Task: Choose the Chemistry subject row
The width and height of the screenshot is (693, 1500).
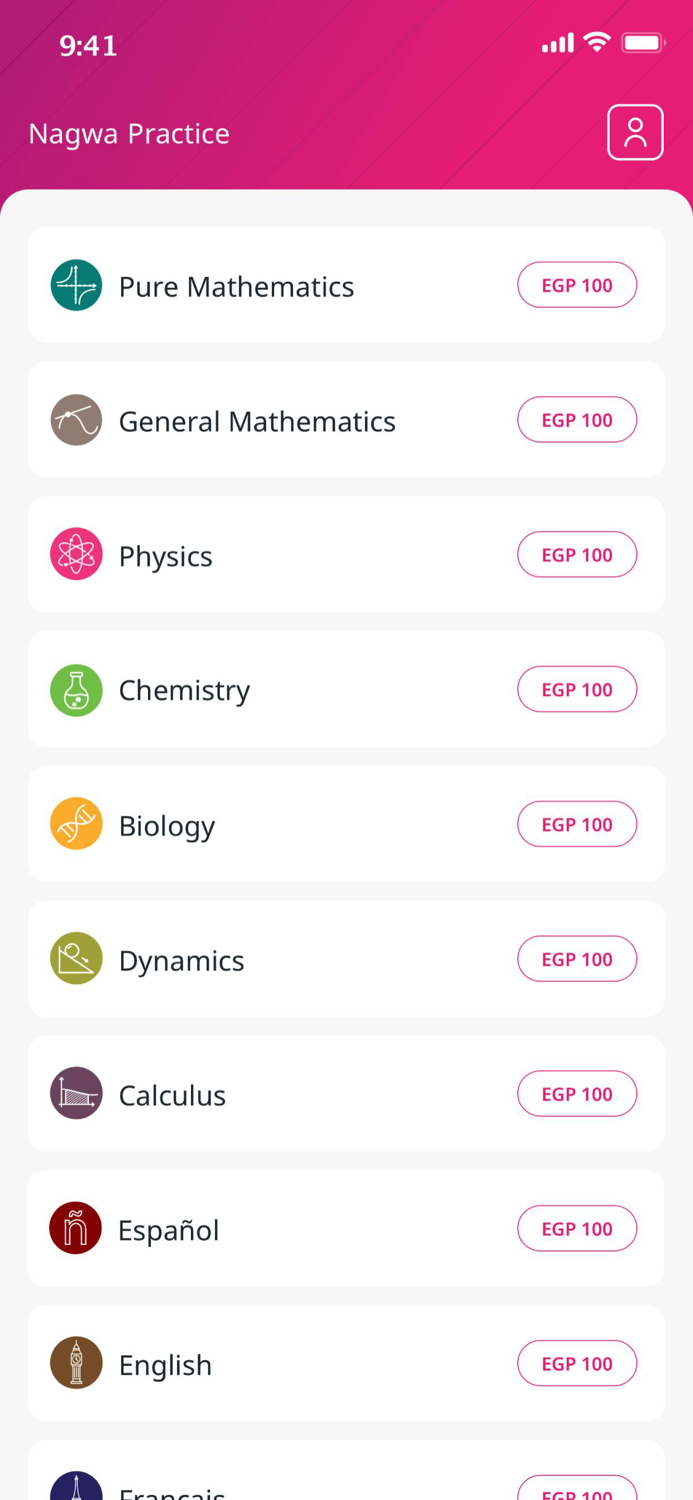Action: point(184,690)
